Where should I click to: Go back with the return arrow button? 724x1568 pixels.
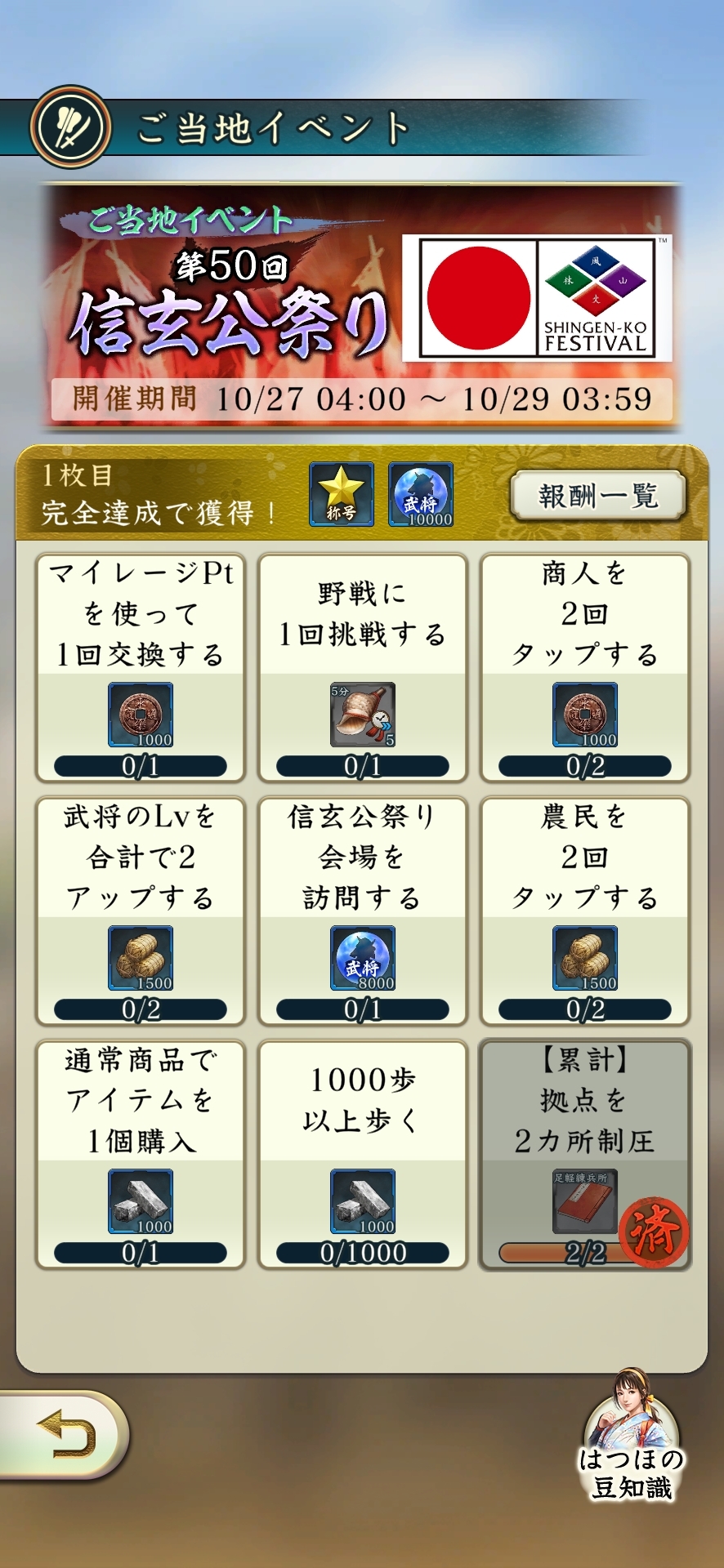tap(65, 1435)
